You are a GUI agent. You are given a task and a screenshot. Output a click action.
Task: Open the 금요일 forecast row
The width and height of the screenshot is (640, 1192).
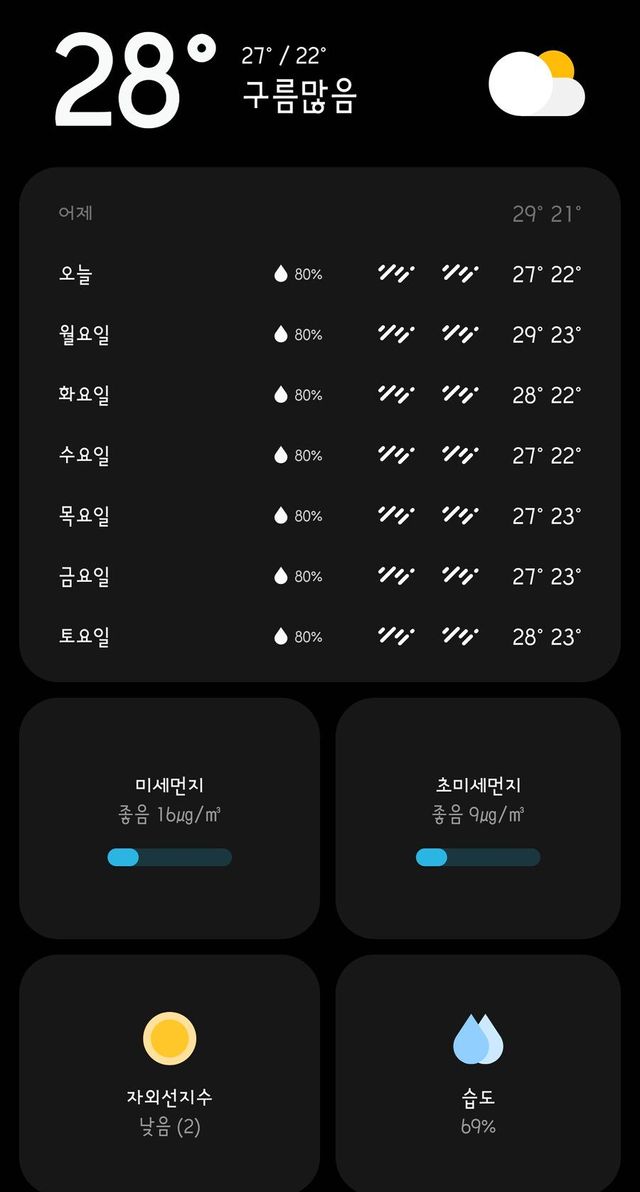click(x=320, y=576)
